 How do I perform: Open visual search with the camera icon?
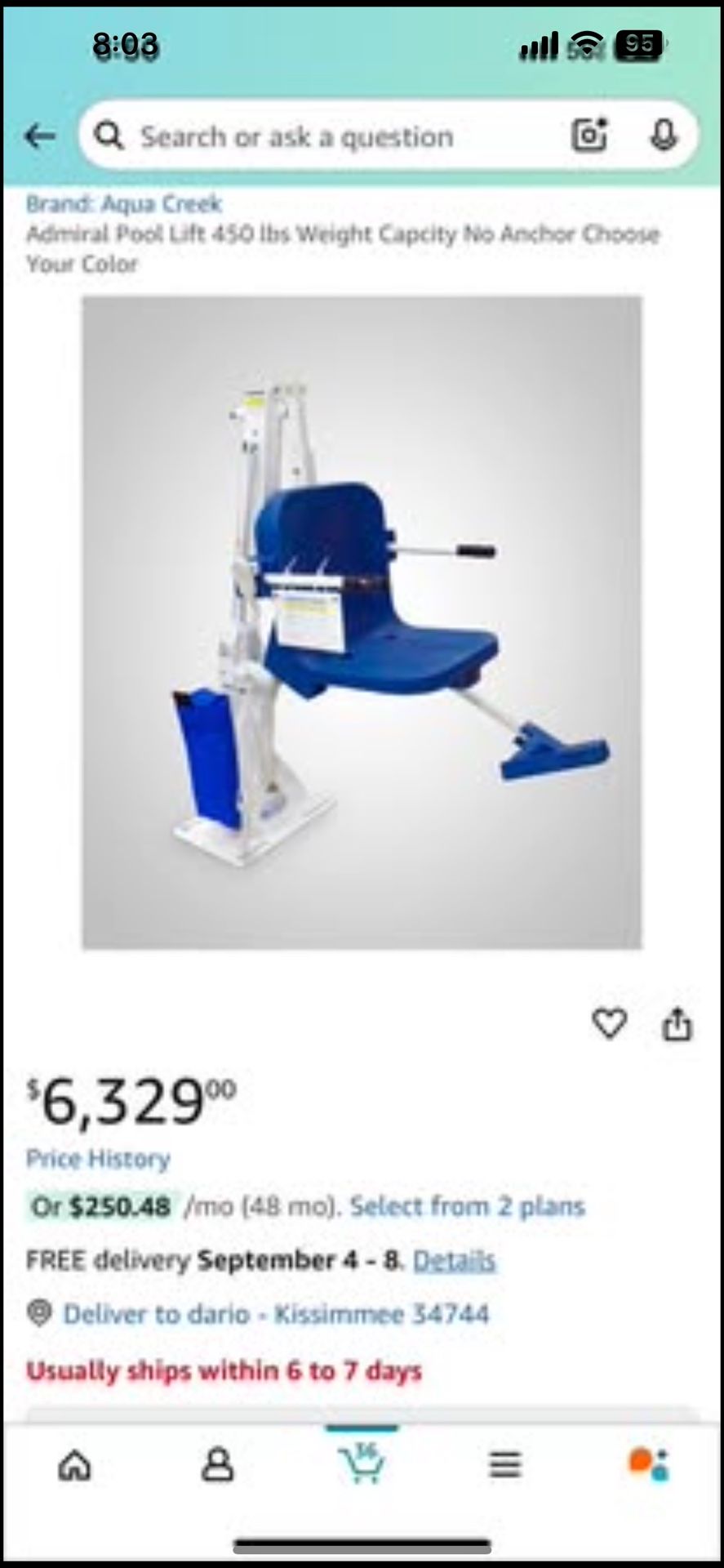point(589,136)
